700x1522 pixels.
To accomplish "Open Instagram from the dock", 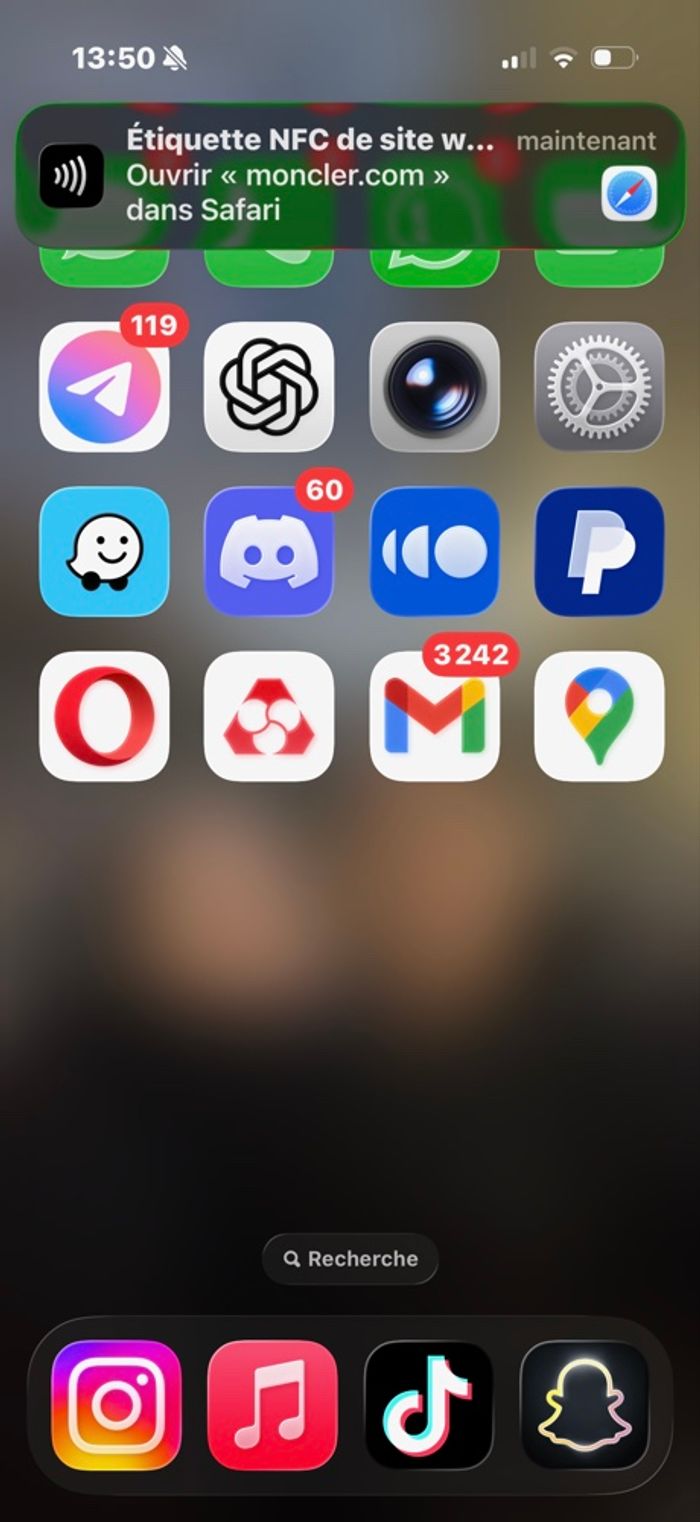I will (116, 1405).
